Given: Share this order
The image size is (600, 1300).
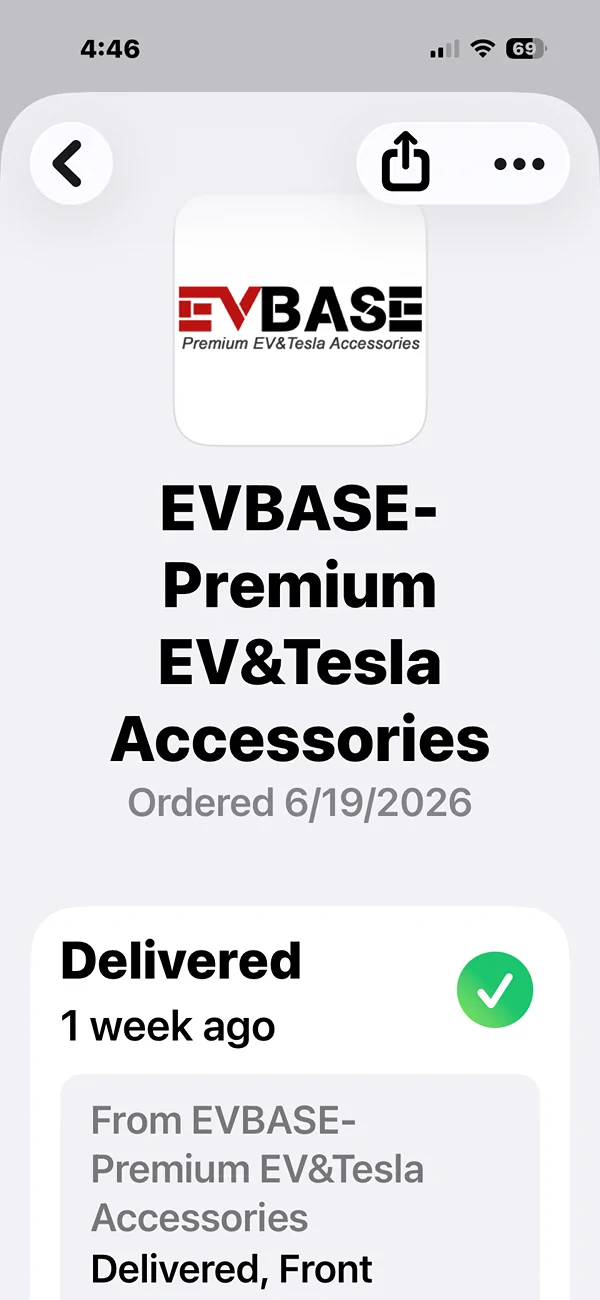Looking at the screenshot, I should pyautogui.click(x=406, y=163).
